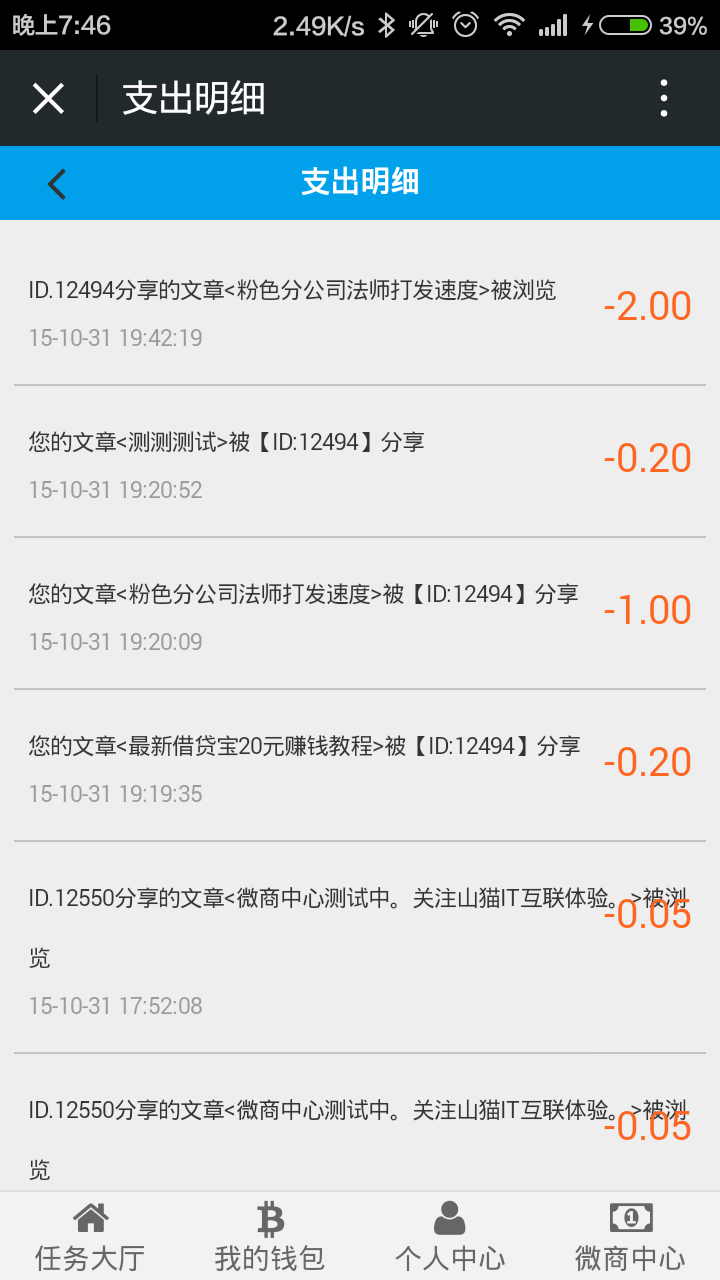This screenshot has width=720, height=1280.
Task: Tap the back chevron beside 支出明细
Action: point(55,183)
